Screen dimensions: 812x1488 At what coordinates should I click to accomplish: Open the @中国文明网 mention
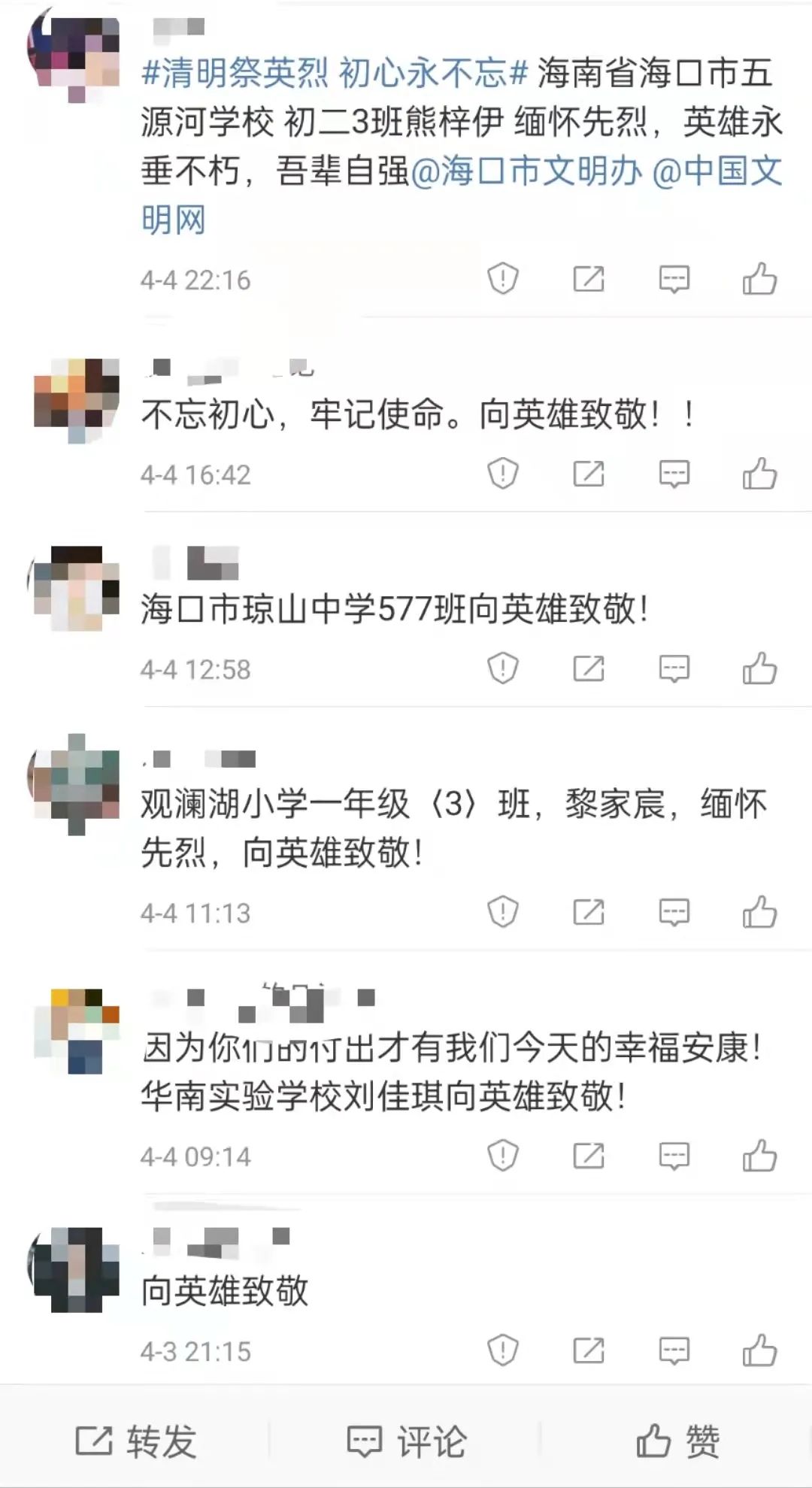(716, 171)
